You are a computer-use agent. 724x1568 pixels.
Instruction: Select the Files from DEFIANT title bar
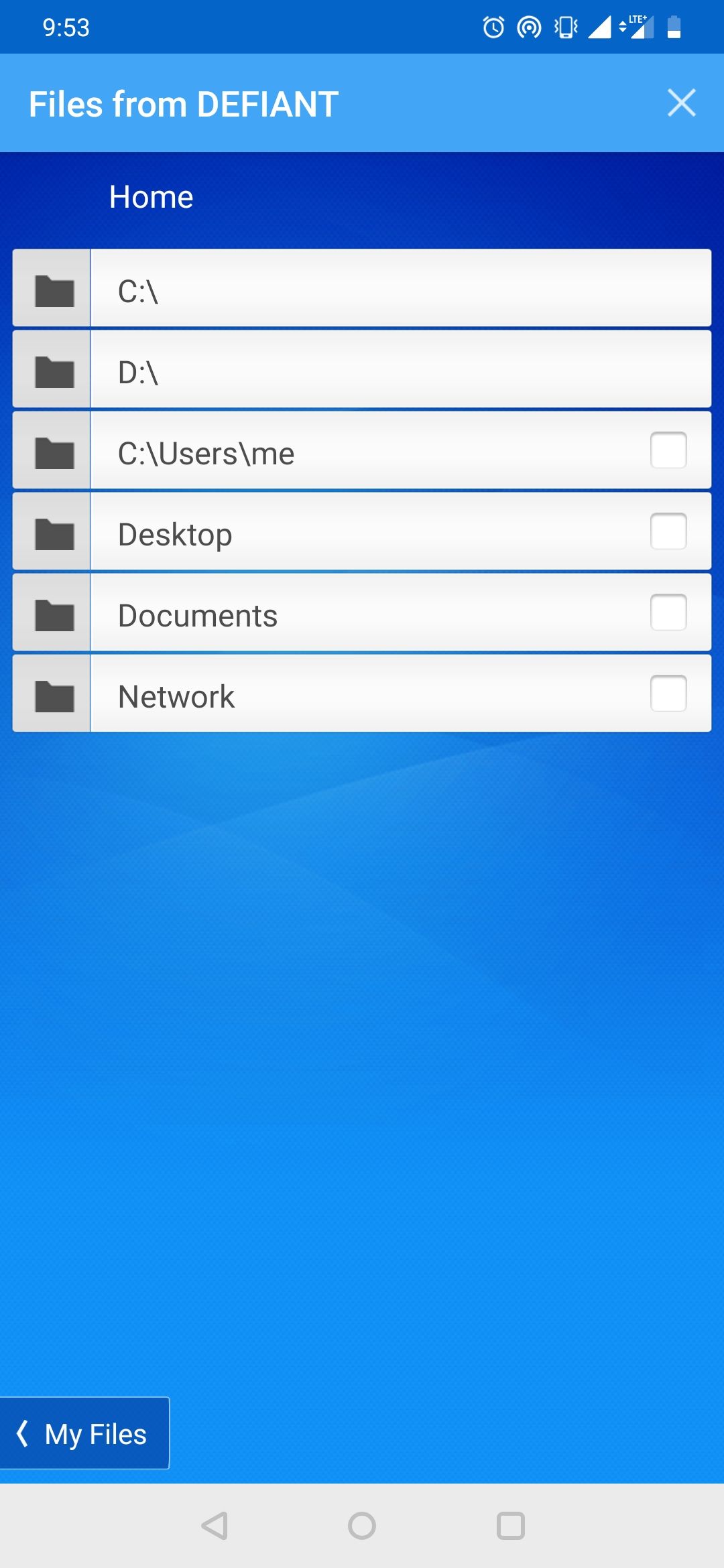[x=184, y=104]
